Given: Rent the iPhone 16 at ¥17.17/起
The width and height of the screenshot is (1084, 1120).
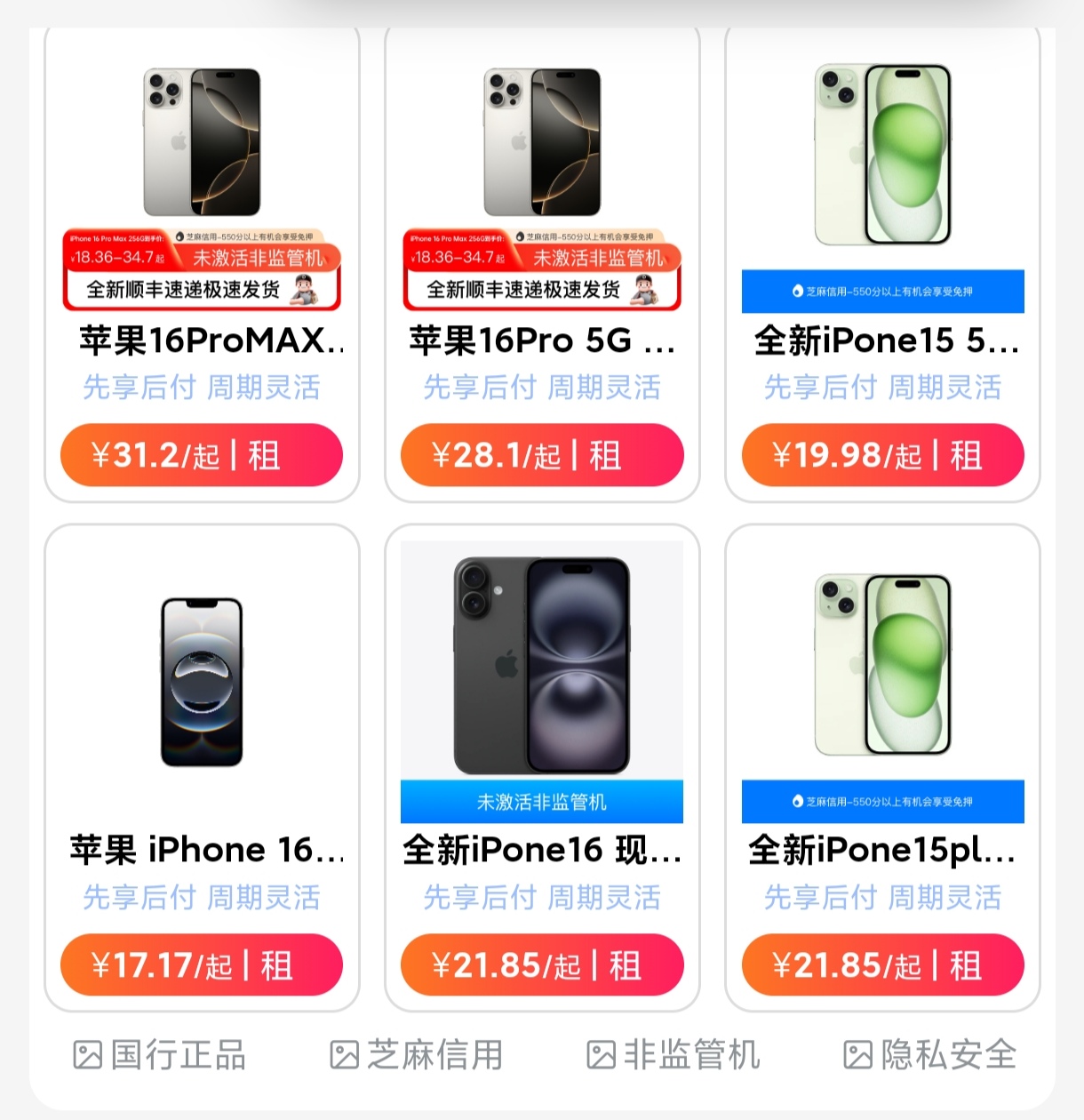Looking at the screenshot, I should (x=202, y=964).
